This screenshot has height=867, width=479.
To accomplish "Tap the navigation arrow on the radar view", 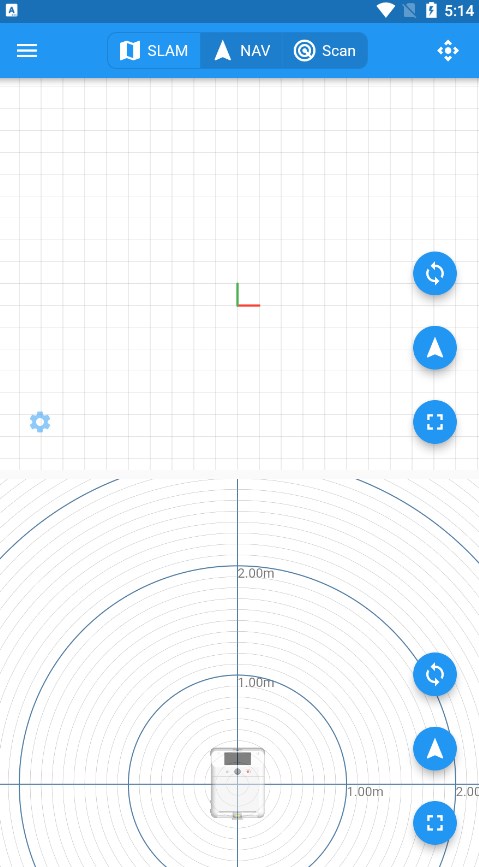I will 435,749.
